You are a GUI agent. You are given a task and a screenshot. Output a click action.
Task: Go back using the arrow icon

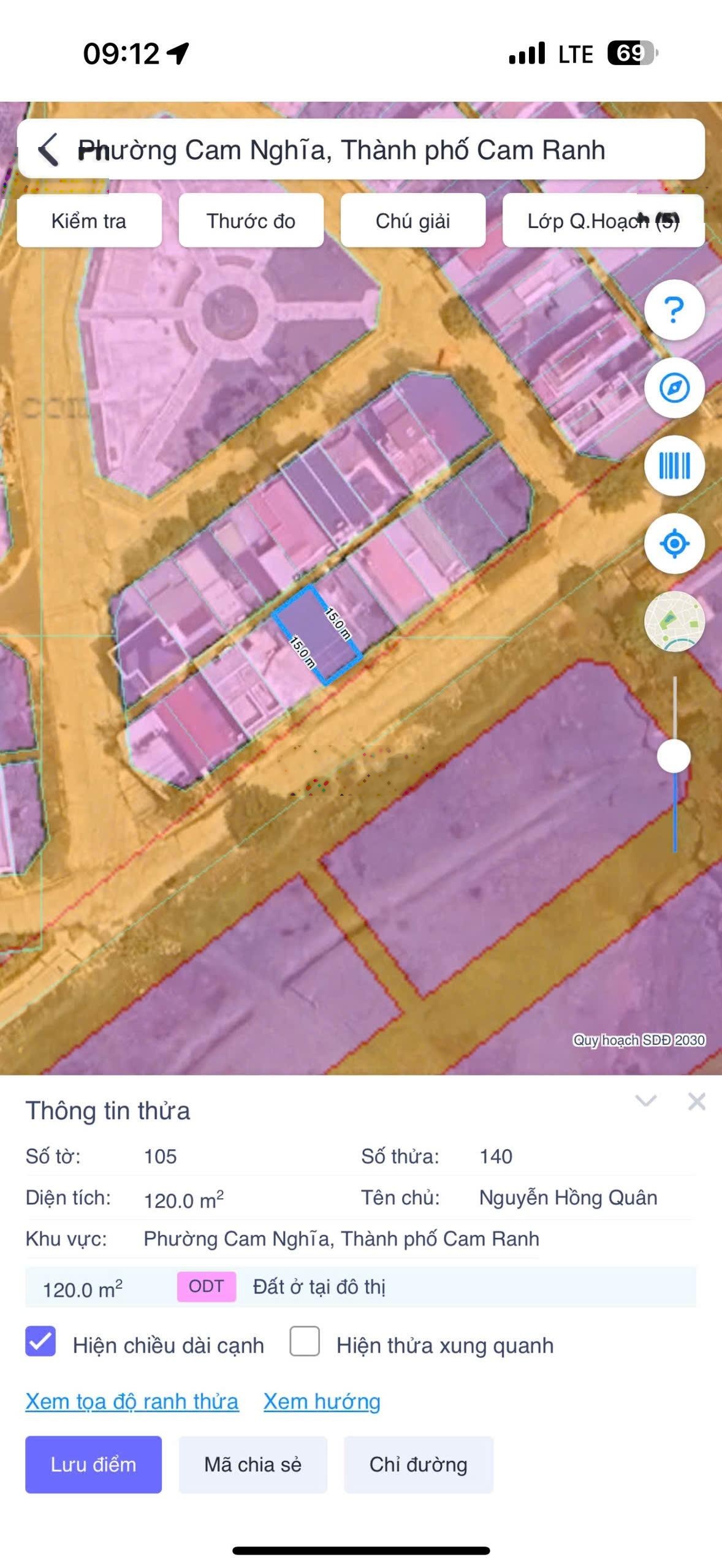coord(49,149)
